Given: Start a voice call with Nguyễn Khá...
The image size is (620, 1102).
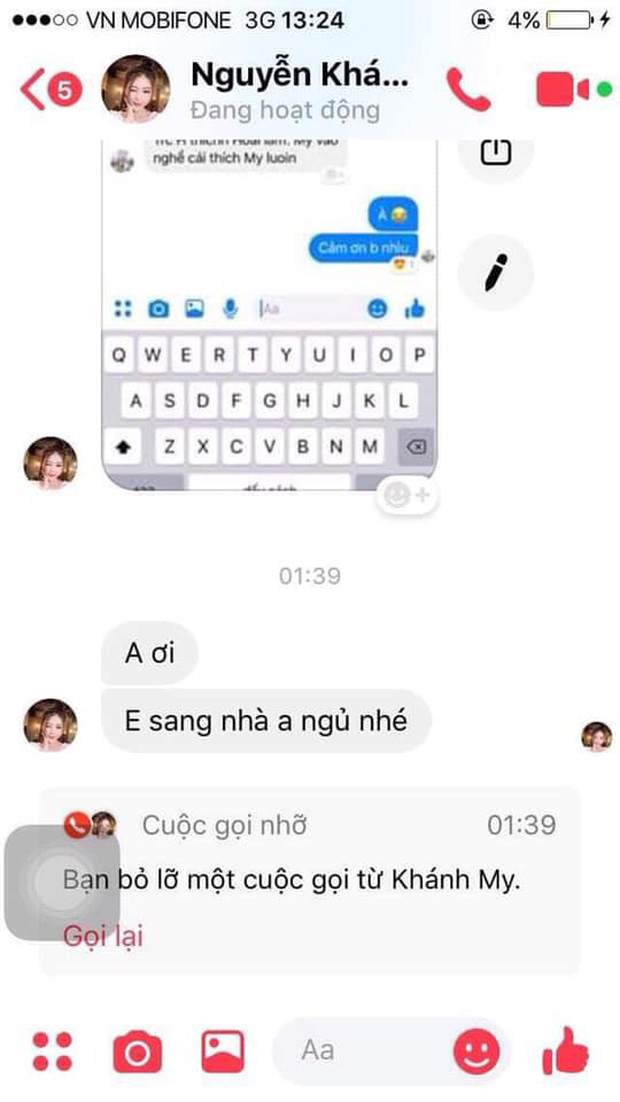Looking at the screenshot, I should coord(468,90).
